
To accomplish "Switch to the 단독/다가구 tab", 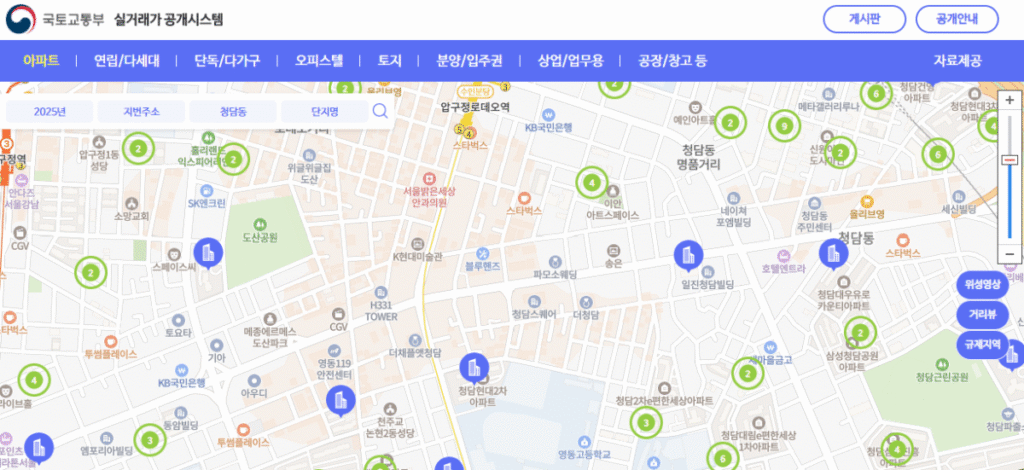I will click(x=227, y=61).
